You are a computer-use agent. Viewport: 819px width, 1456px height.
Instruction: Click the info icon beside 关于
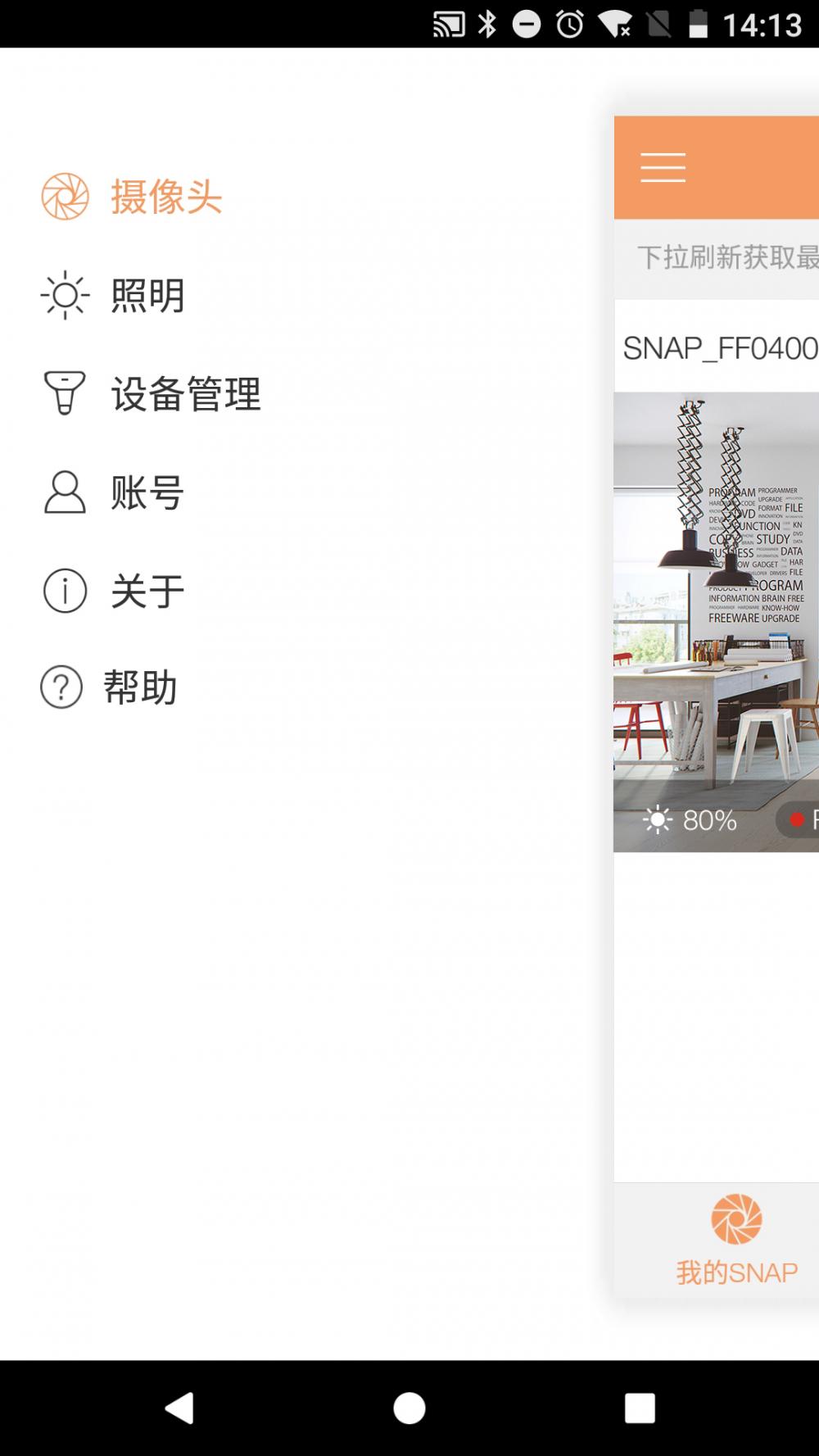[x=63, y=591]
